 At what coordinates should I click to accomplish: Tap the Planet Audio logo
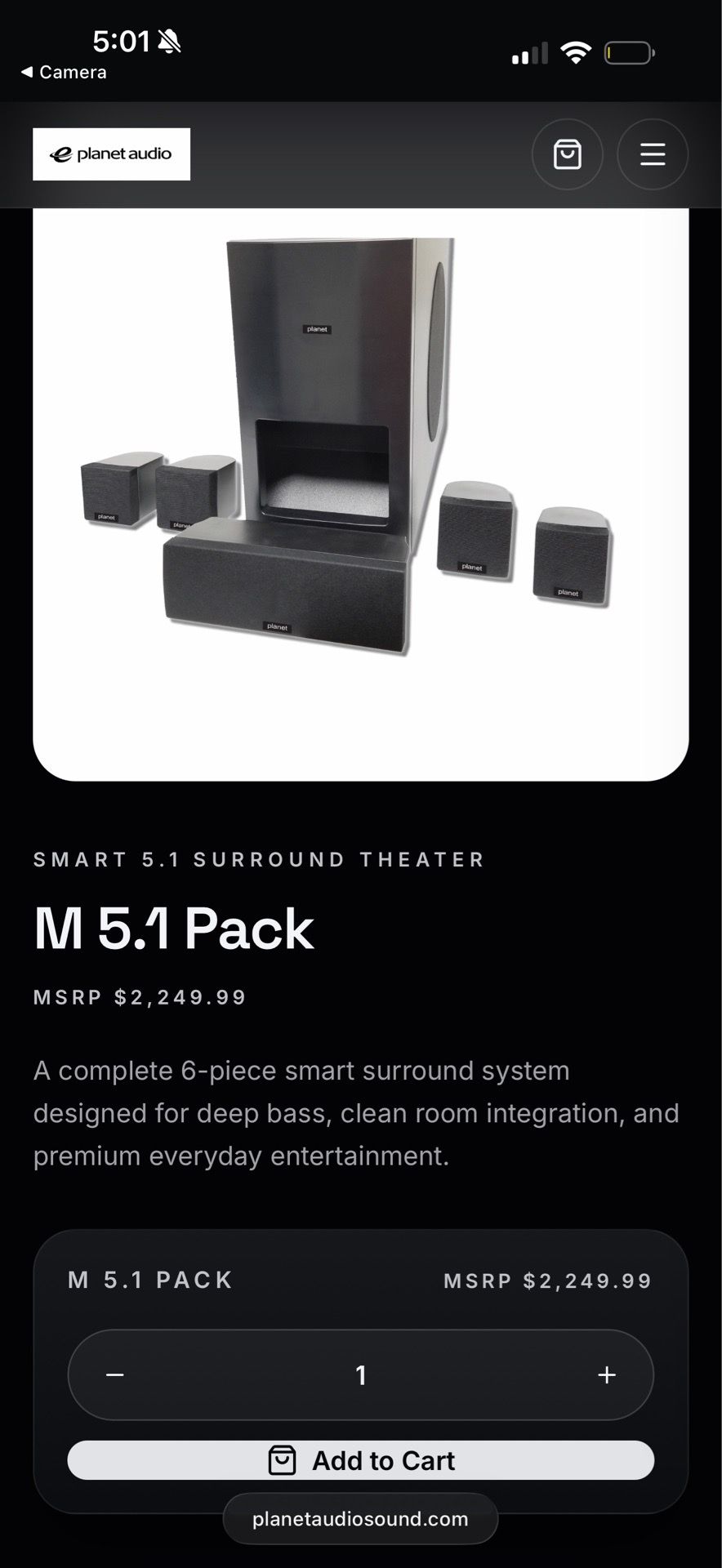point(111,154)
